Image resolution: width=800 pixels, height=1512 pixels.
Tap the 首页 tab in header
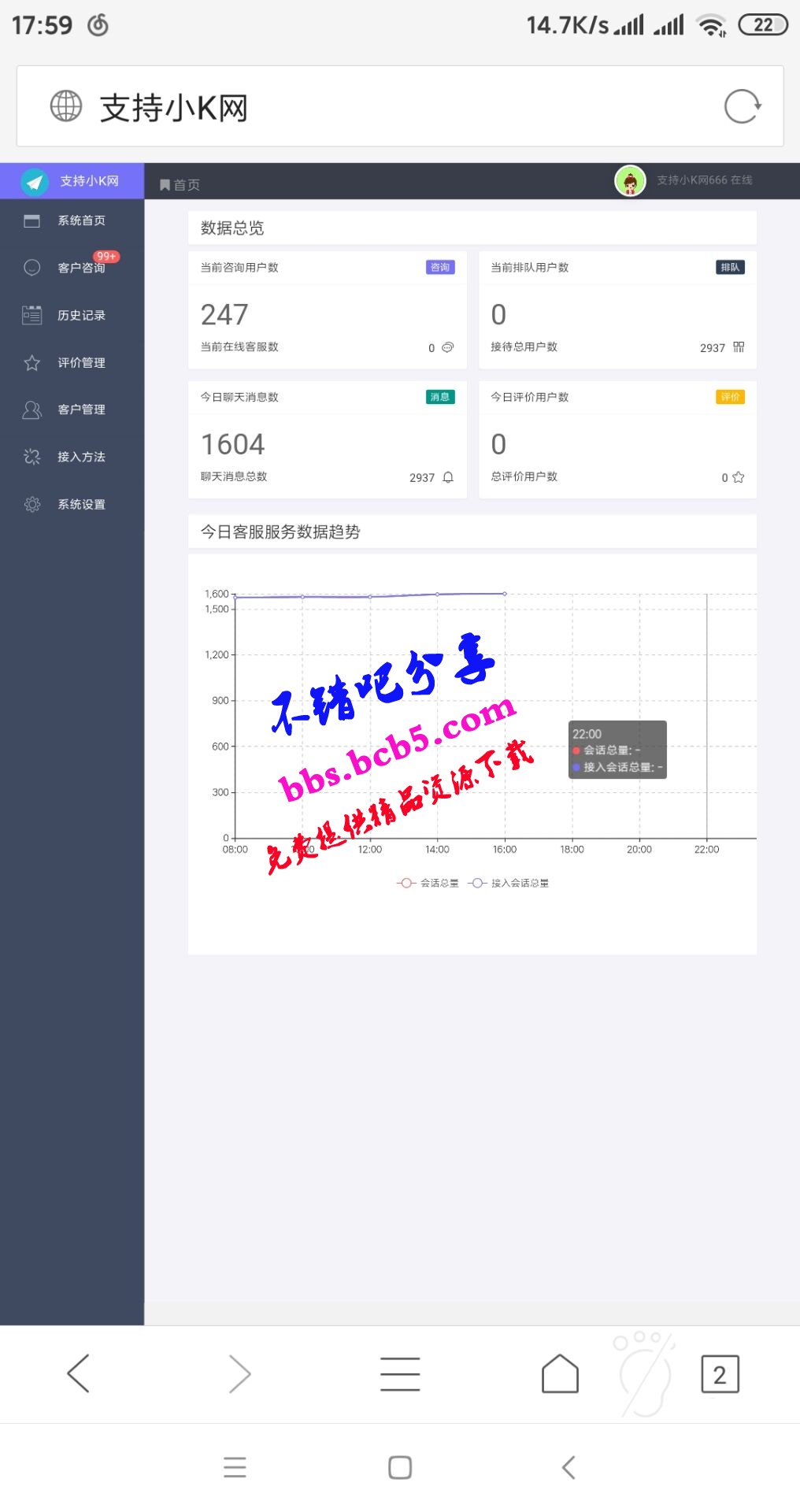[180, 184]
